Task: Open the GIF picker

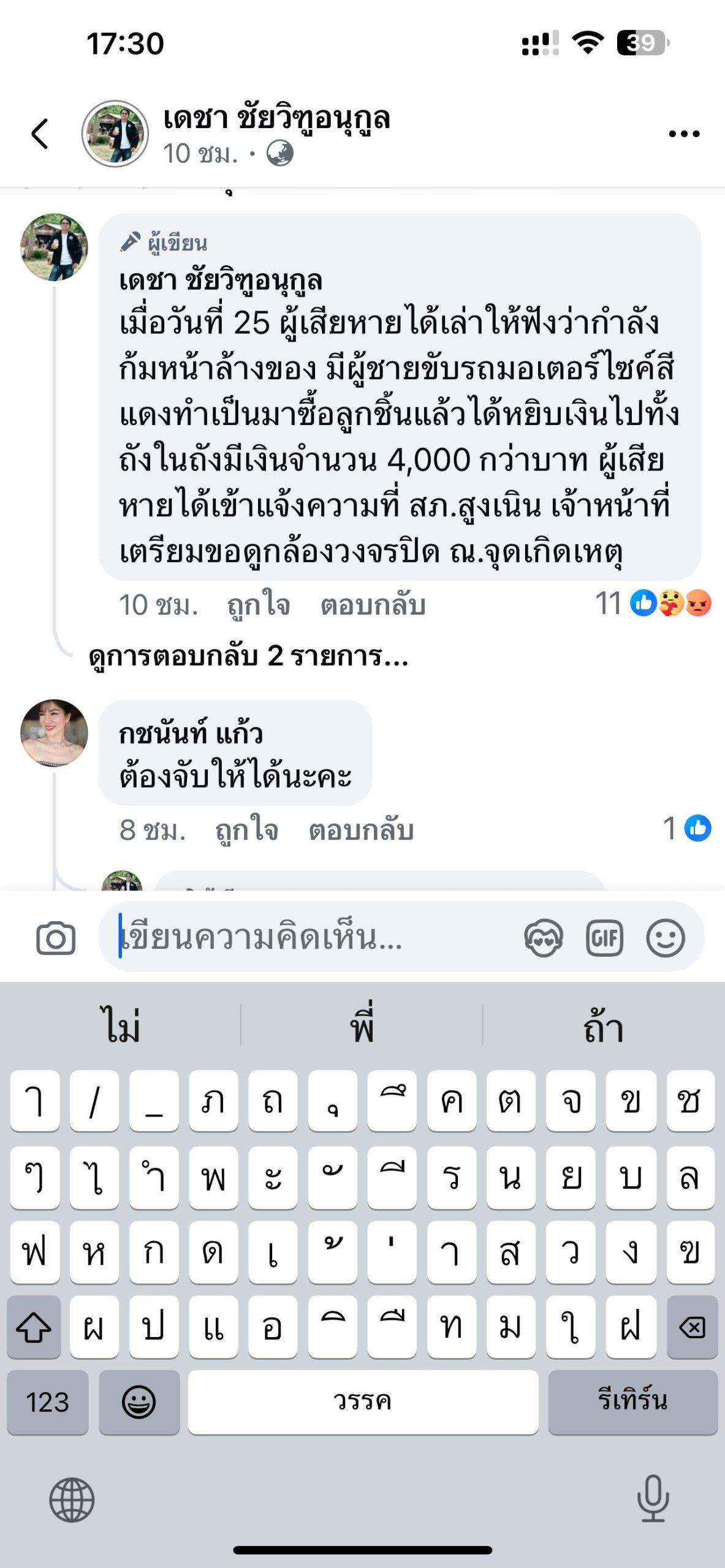Action: click(604, 938)
